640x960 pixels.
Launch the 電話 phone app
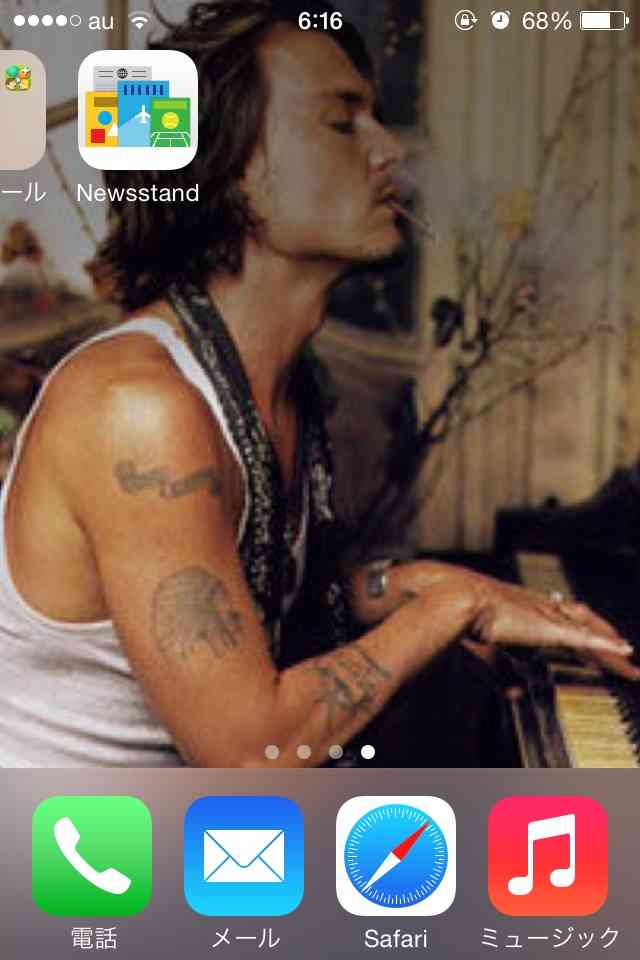[92, 856]
